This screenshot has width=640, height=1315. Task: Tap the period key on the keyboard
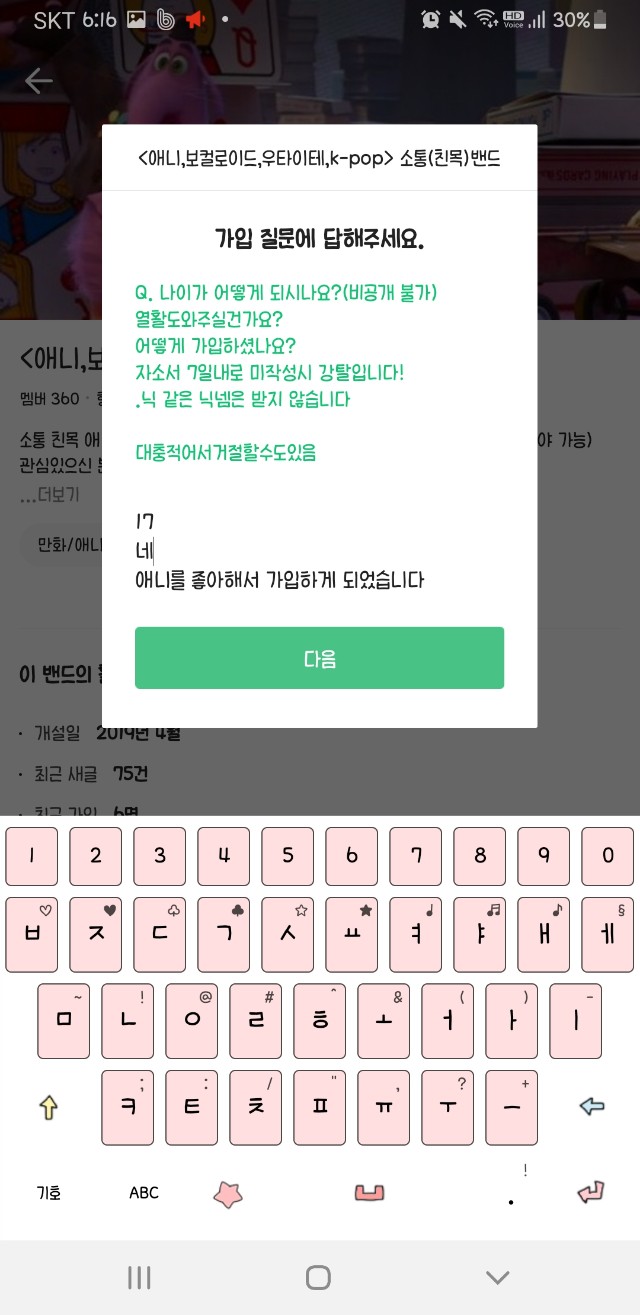point(512,1192)
